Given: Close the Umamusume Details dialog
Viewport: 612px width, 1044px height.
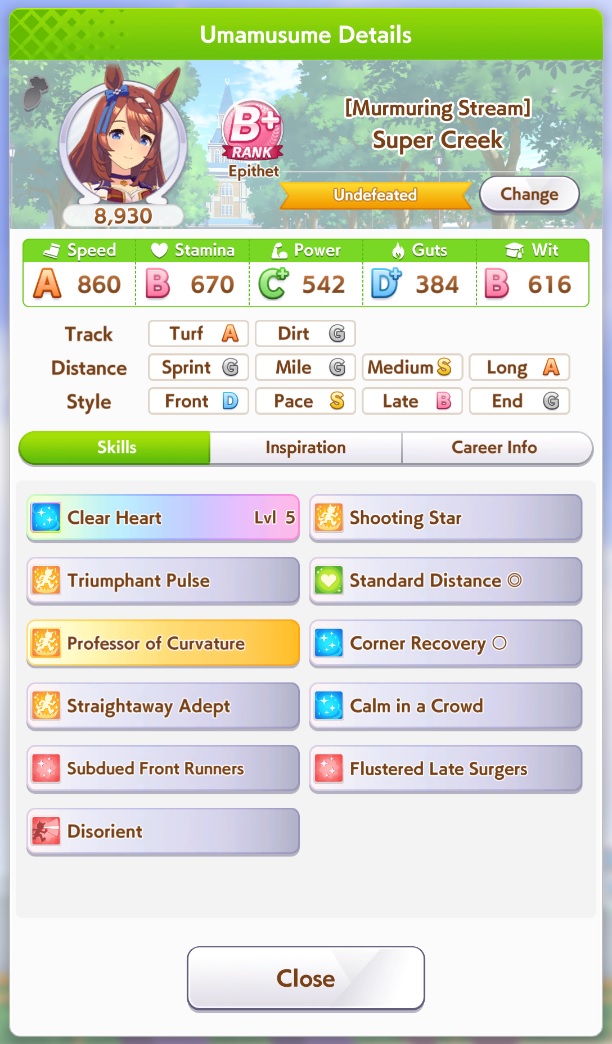Looking at the screenshot, I should point(306,977).
